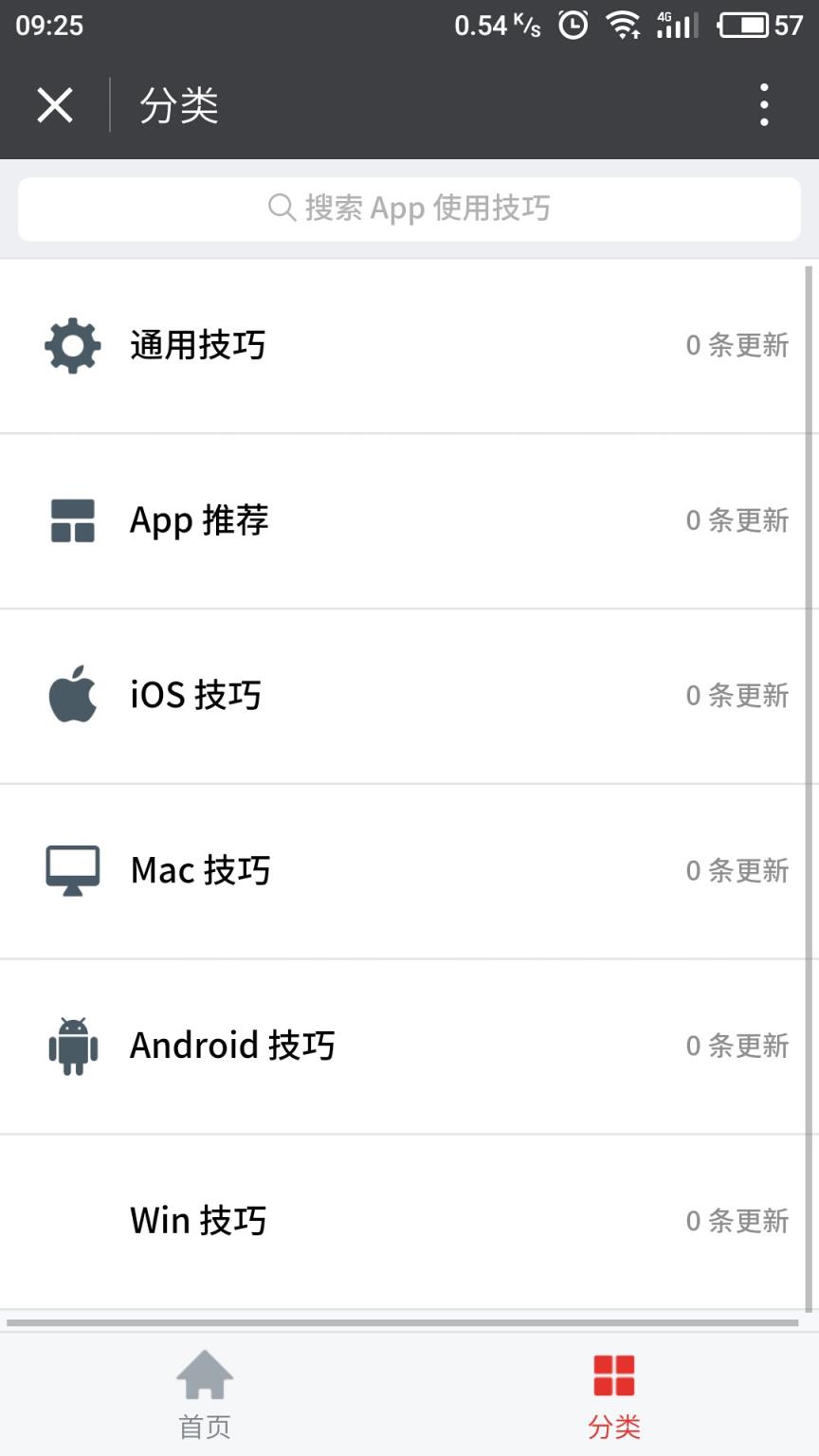Close the mini program with the X

54,105
